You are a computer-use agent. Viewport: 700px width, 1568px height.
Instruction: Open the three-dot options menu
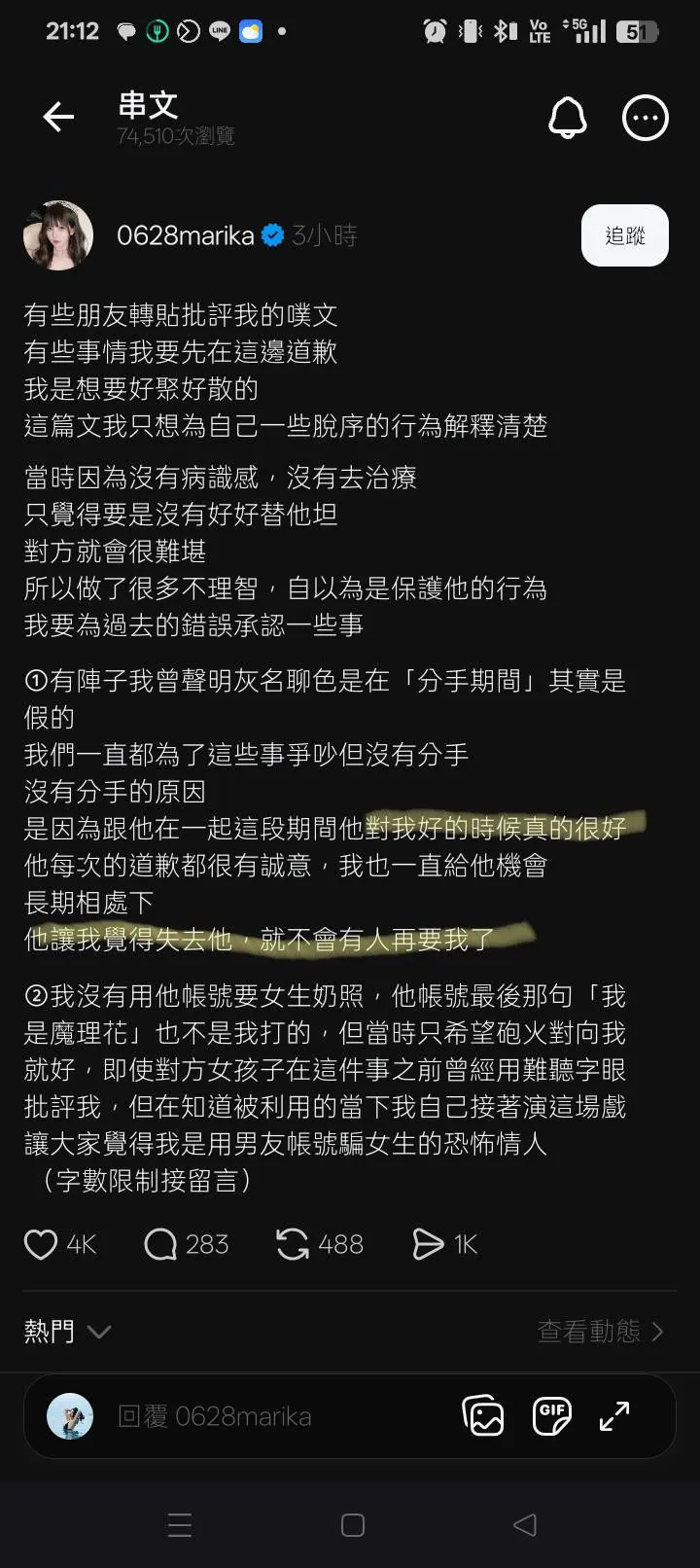click(x=645, y=117)
